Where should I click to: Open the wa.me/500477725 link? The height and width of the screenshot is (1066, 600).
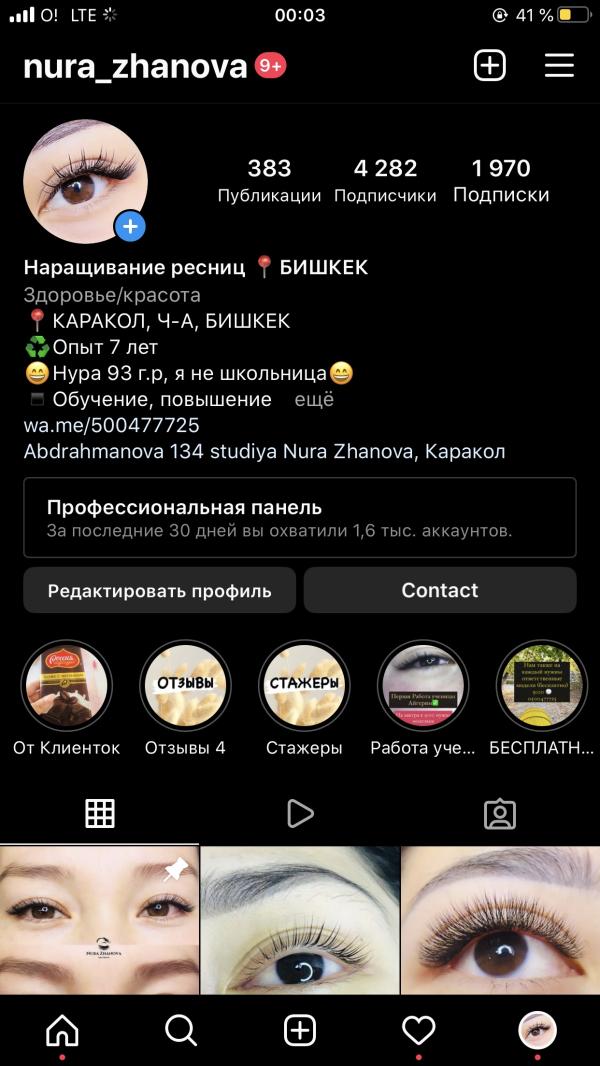[111, 426]
